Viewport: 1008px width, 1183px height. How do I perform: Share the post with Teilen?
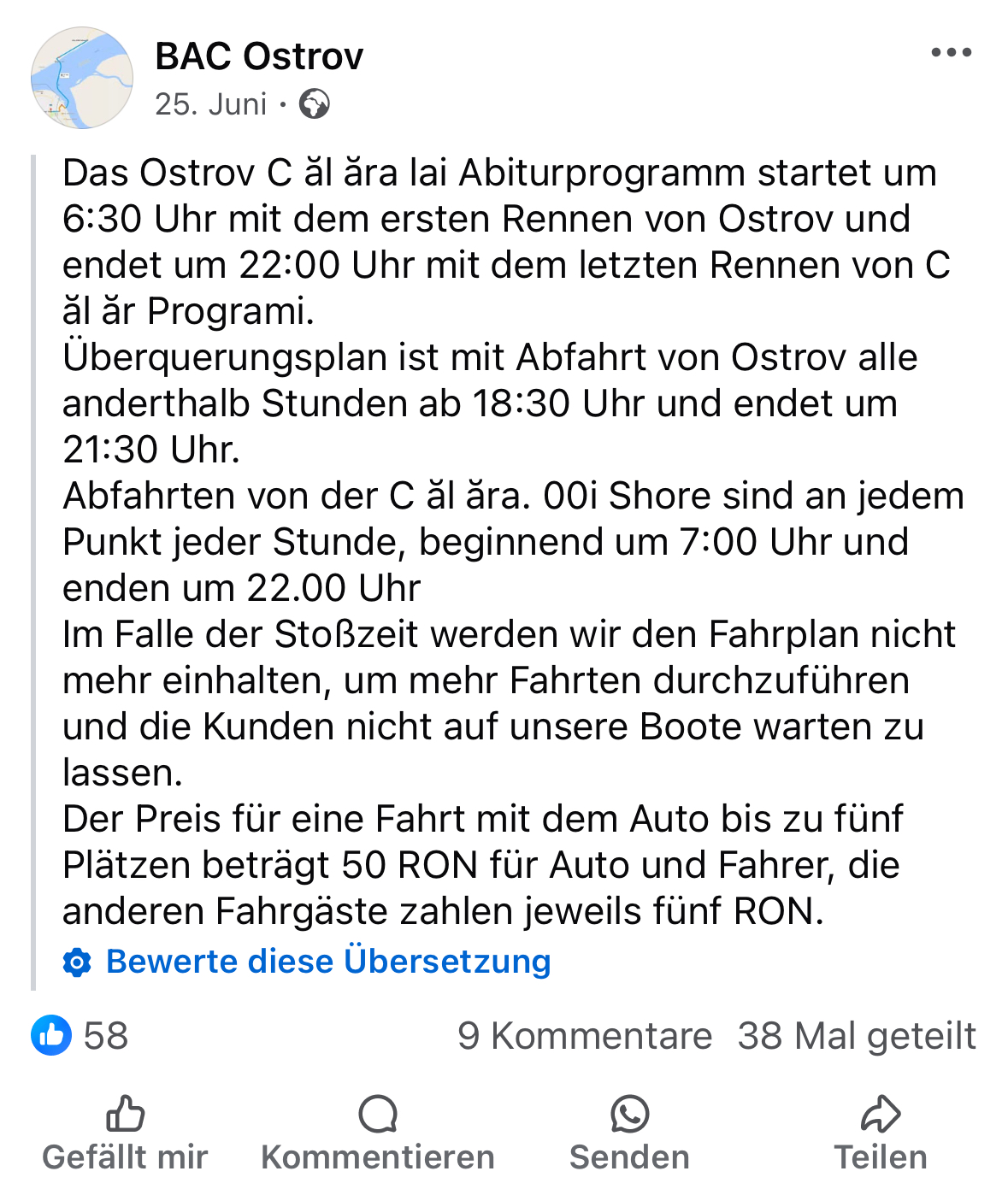880,1133
